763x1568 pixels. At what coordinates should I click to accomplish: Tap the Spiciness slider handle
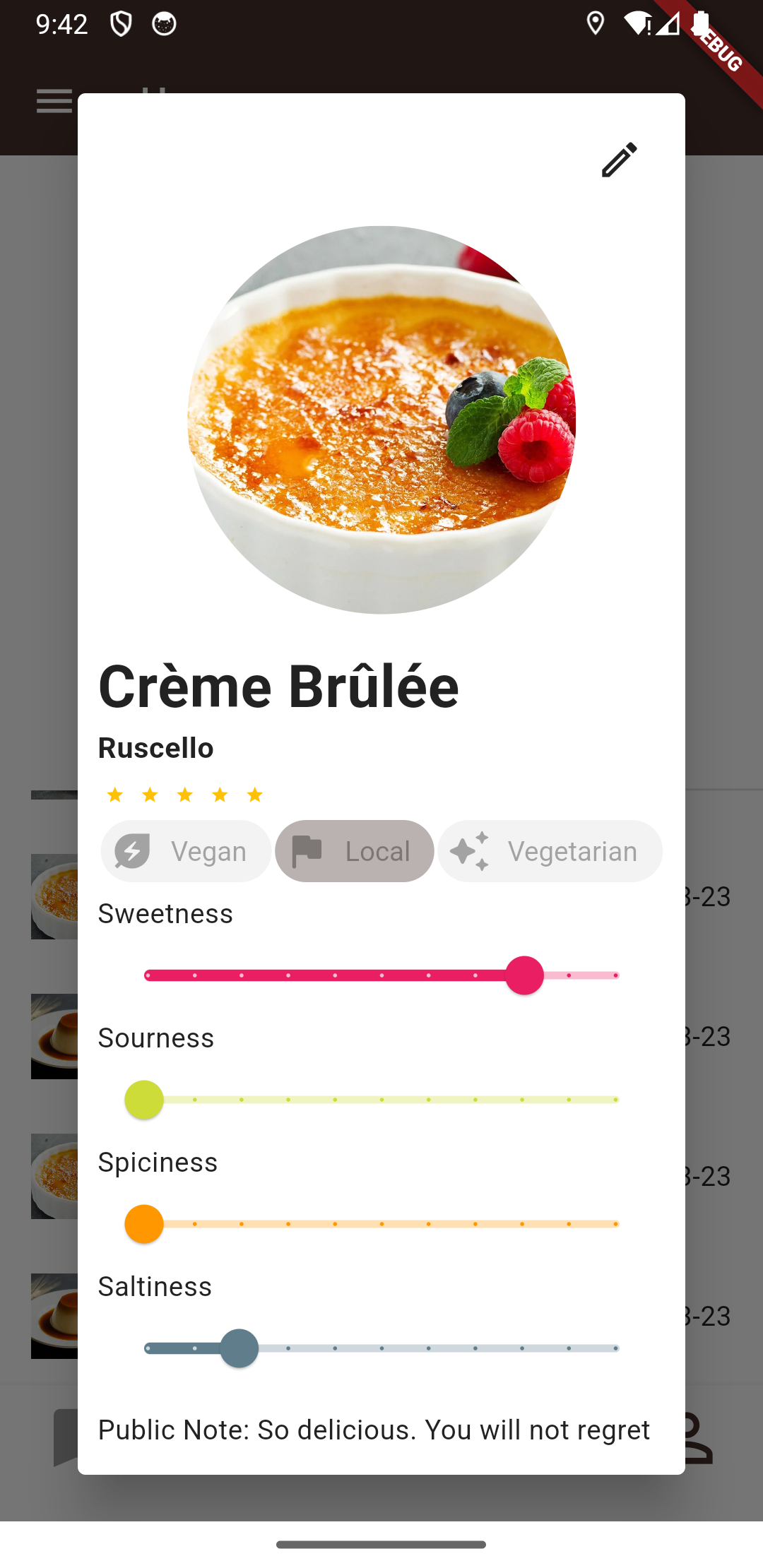click(144, 1224)
